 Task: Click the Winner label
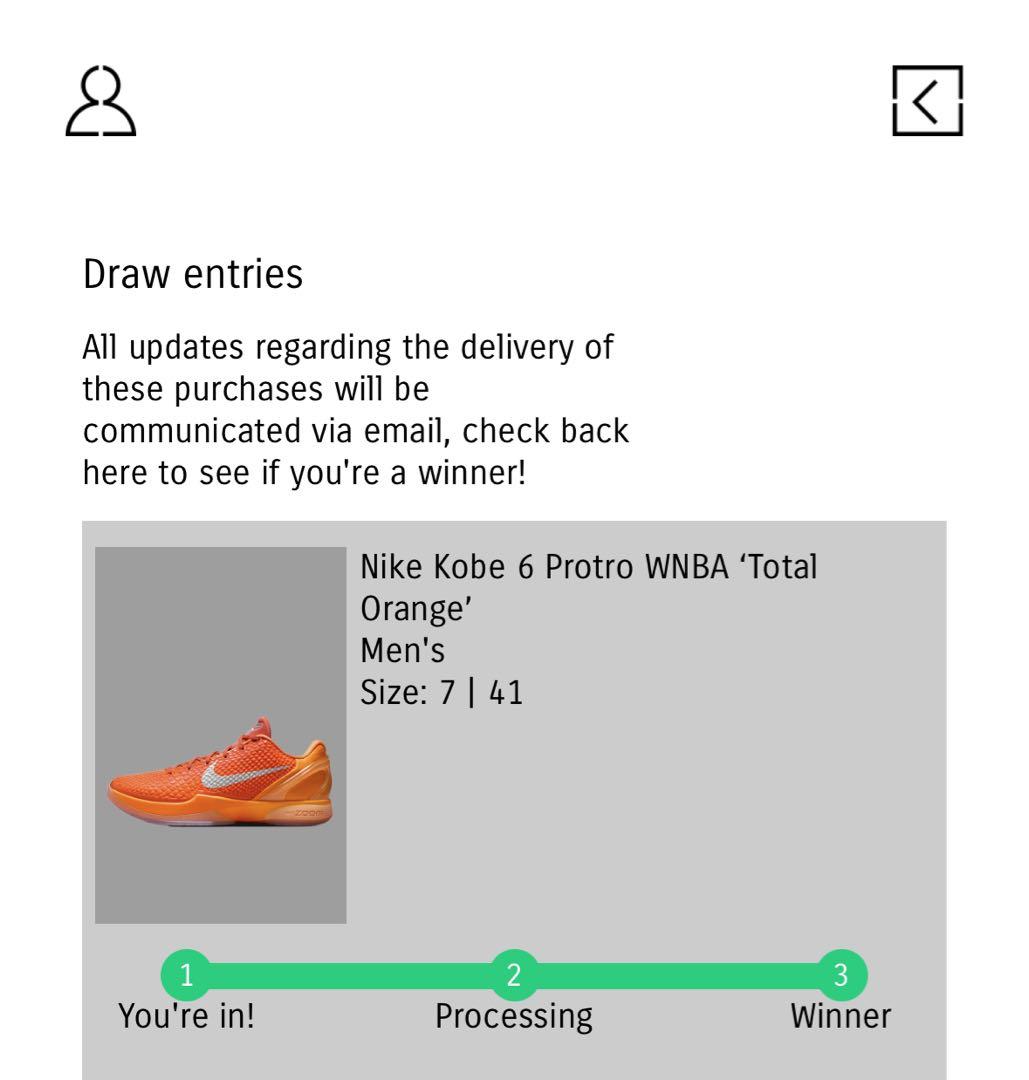841,1015
